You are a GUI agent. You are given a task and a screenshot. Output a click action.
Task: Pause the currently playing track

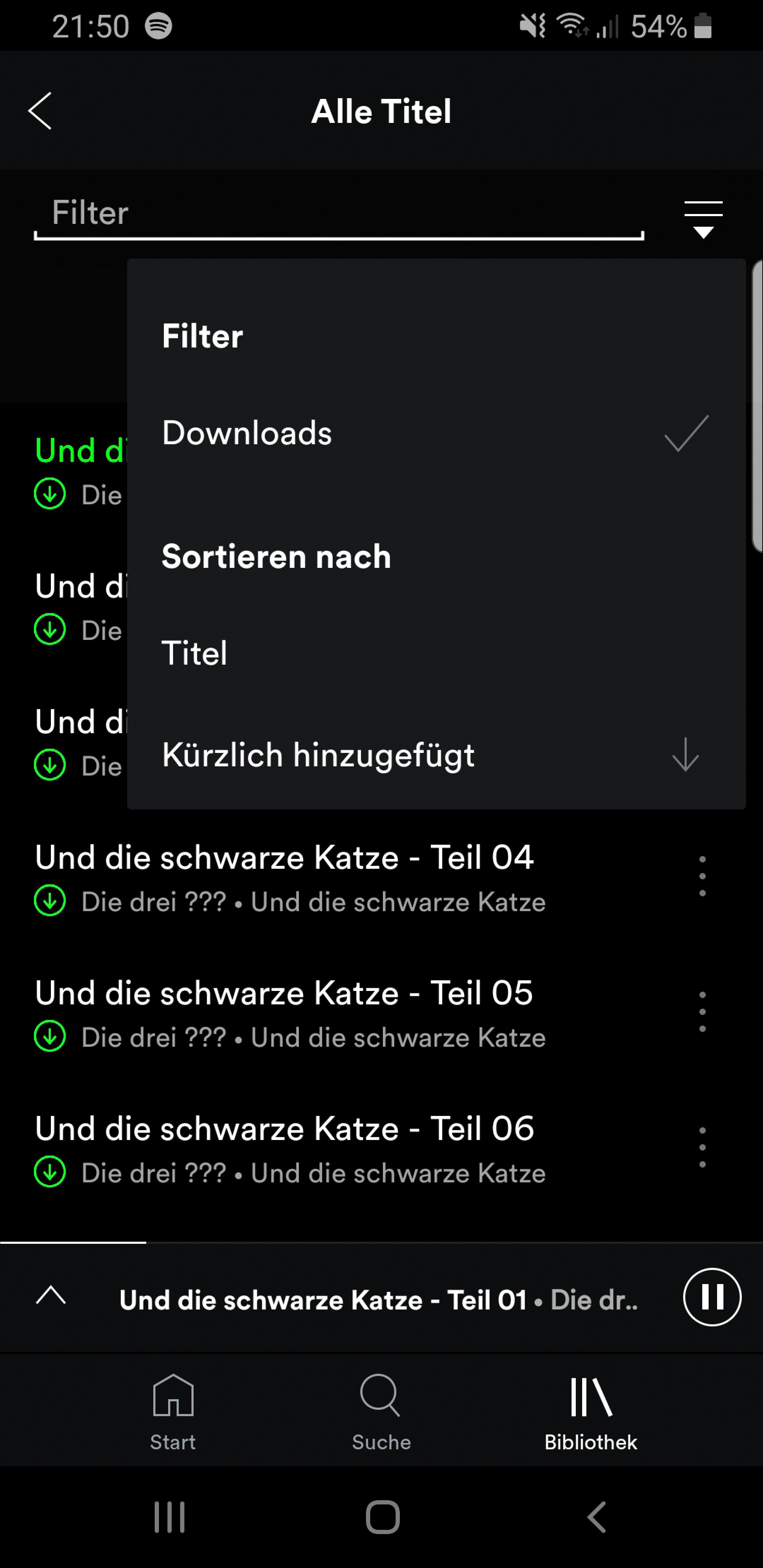pos(711,1297)
